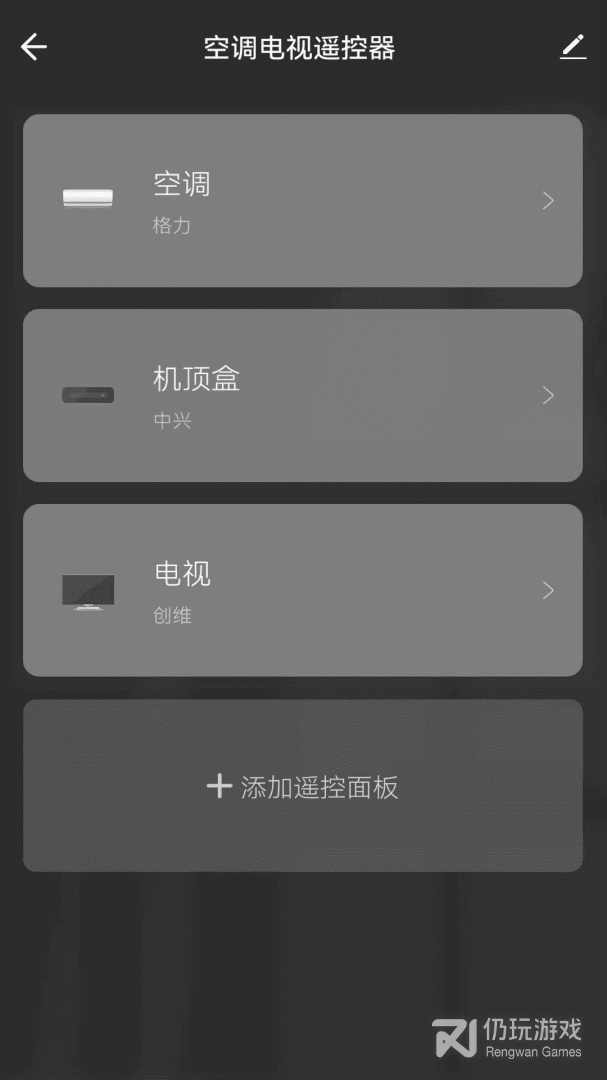607x1080 pixels.
Task: Tap the pencil edit icon
Action: pyautogui.click(x=573, y=47)
